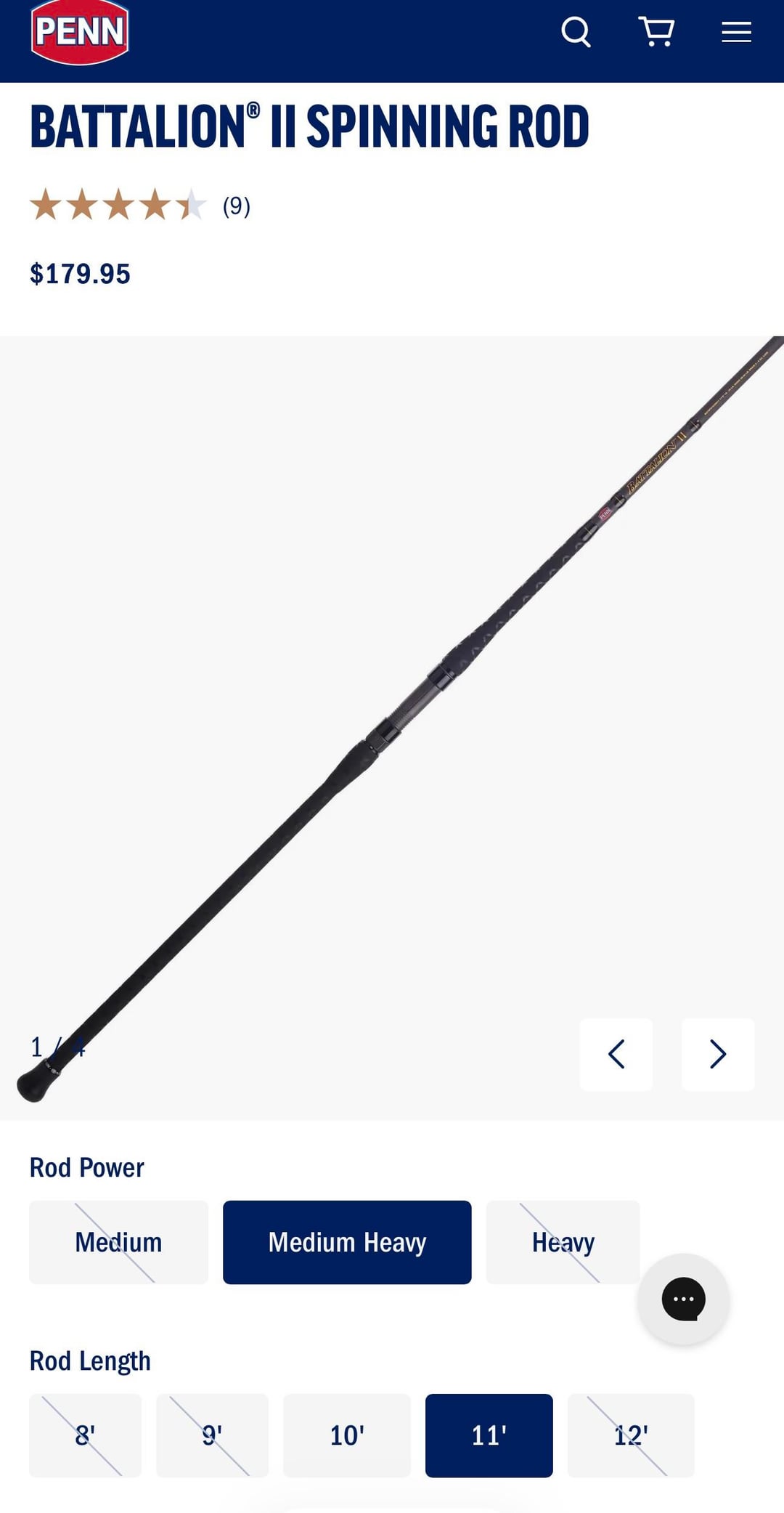This screenshot has height=1513, width=784.
Task: Choose 10' rod length
Action: tap(346, 1435)
